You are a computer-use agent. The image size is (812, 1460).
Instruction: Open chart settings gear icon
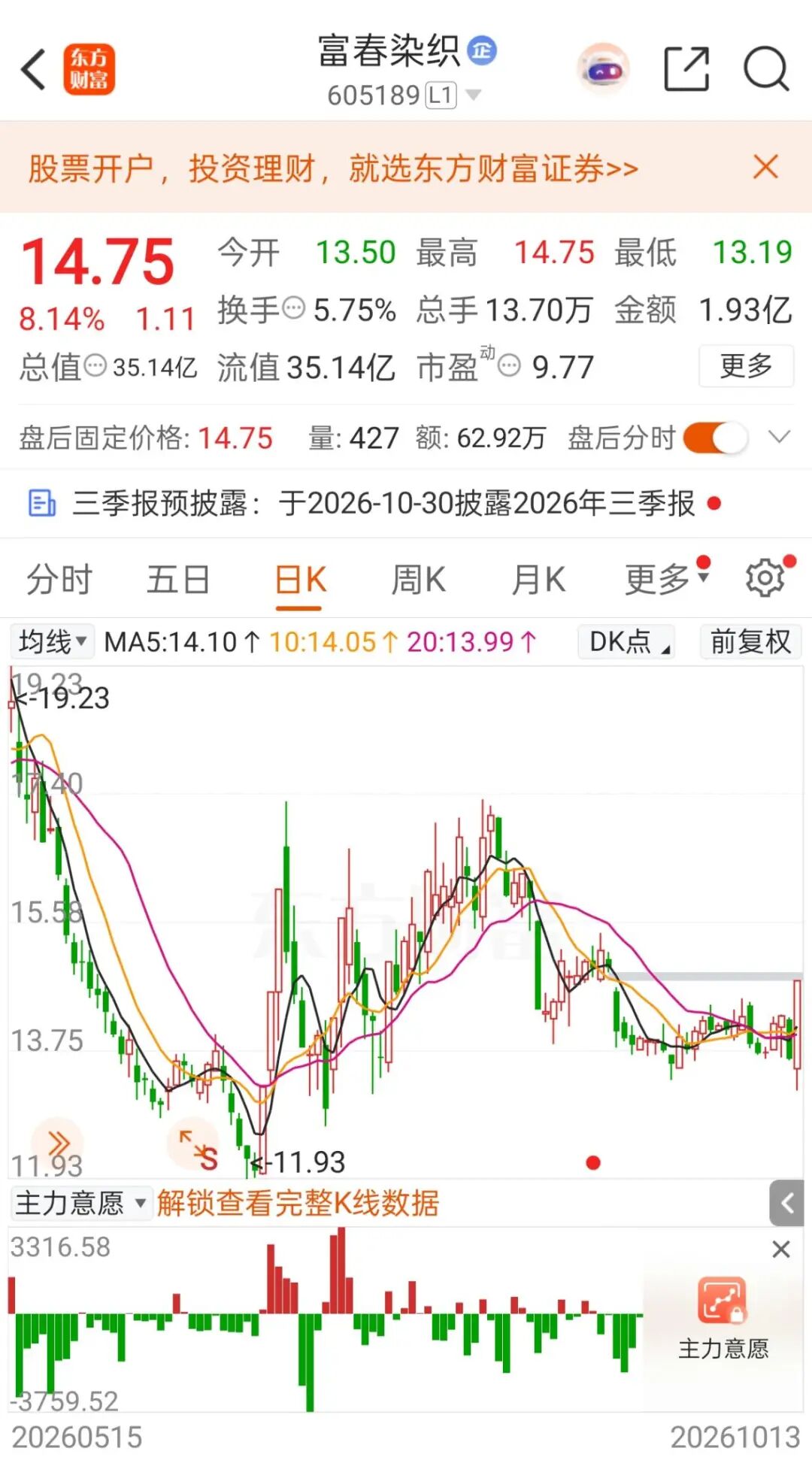765,578
